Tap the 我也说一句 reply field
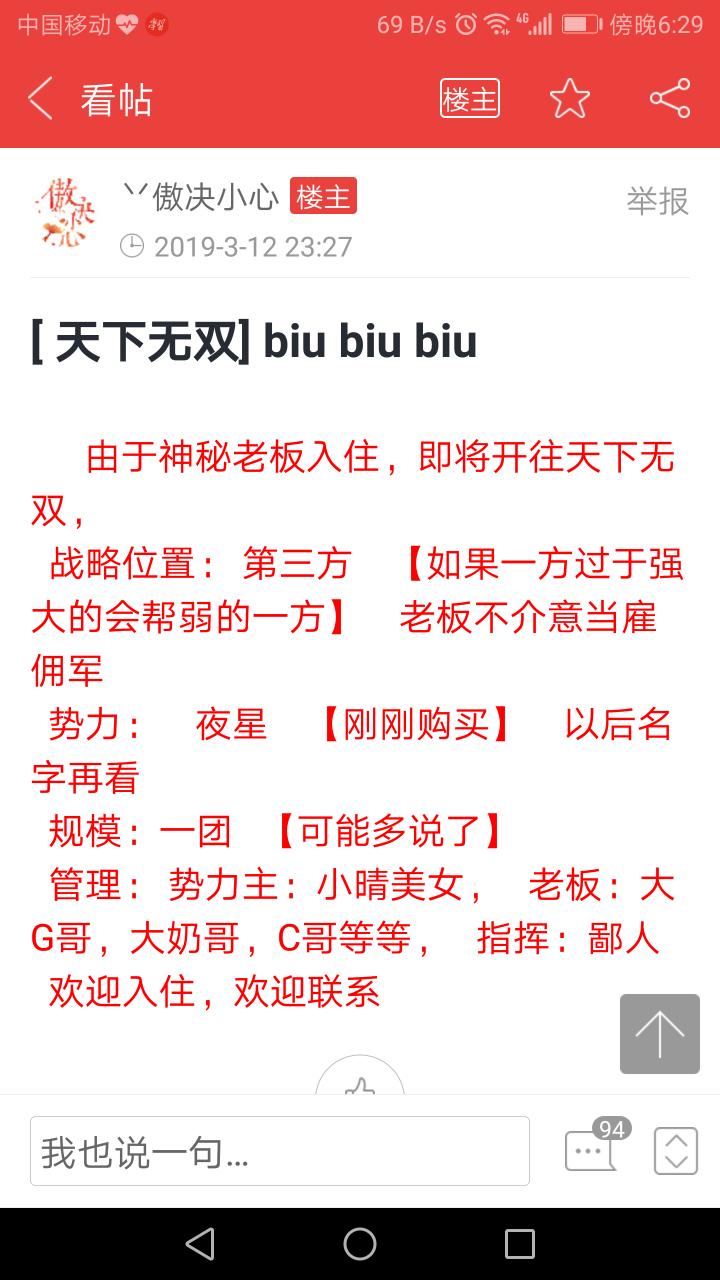Image resolution: width=720 pixels, height=1280 pixels. click(280, 1152)
